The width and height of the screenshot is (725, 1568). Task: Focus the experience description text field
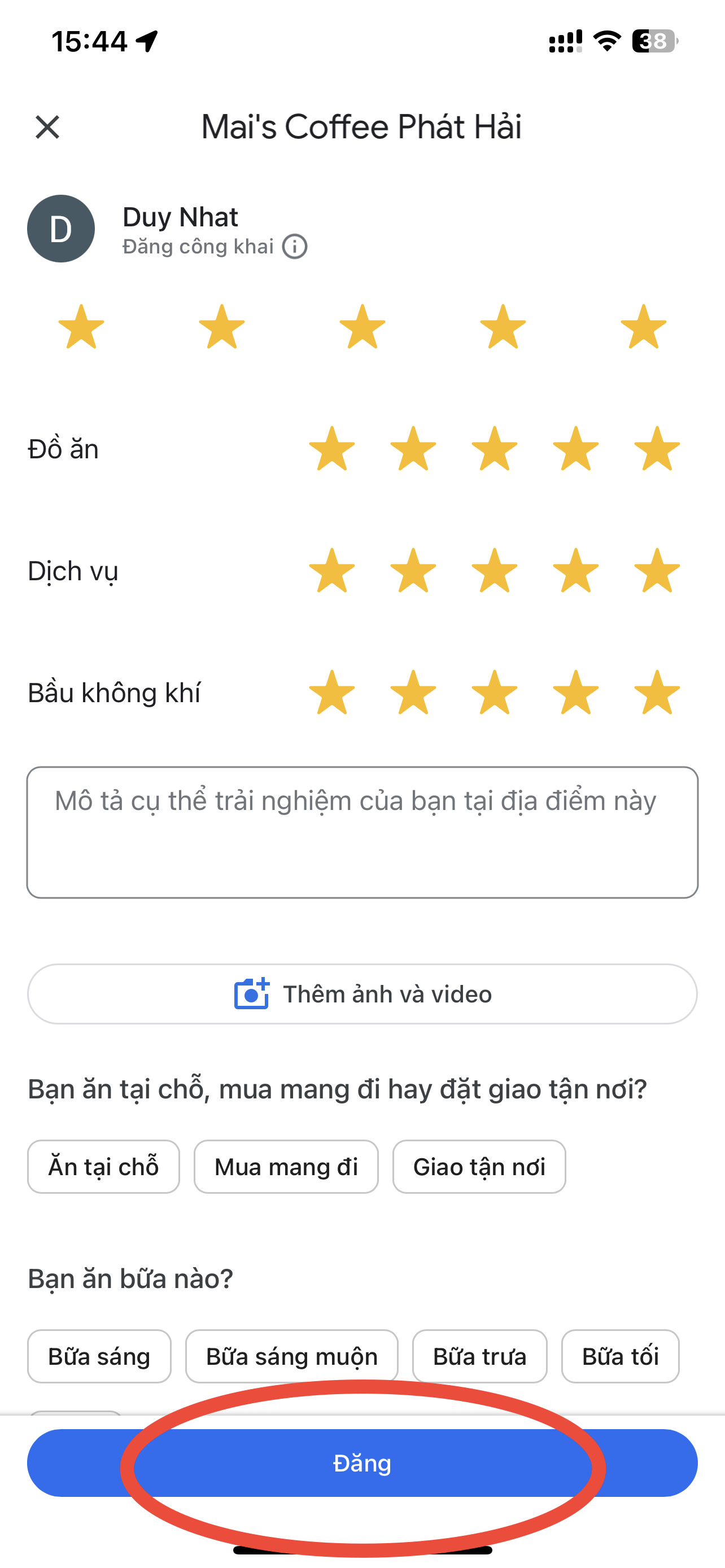coord(362,832)
